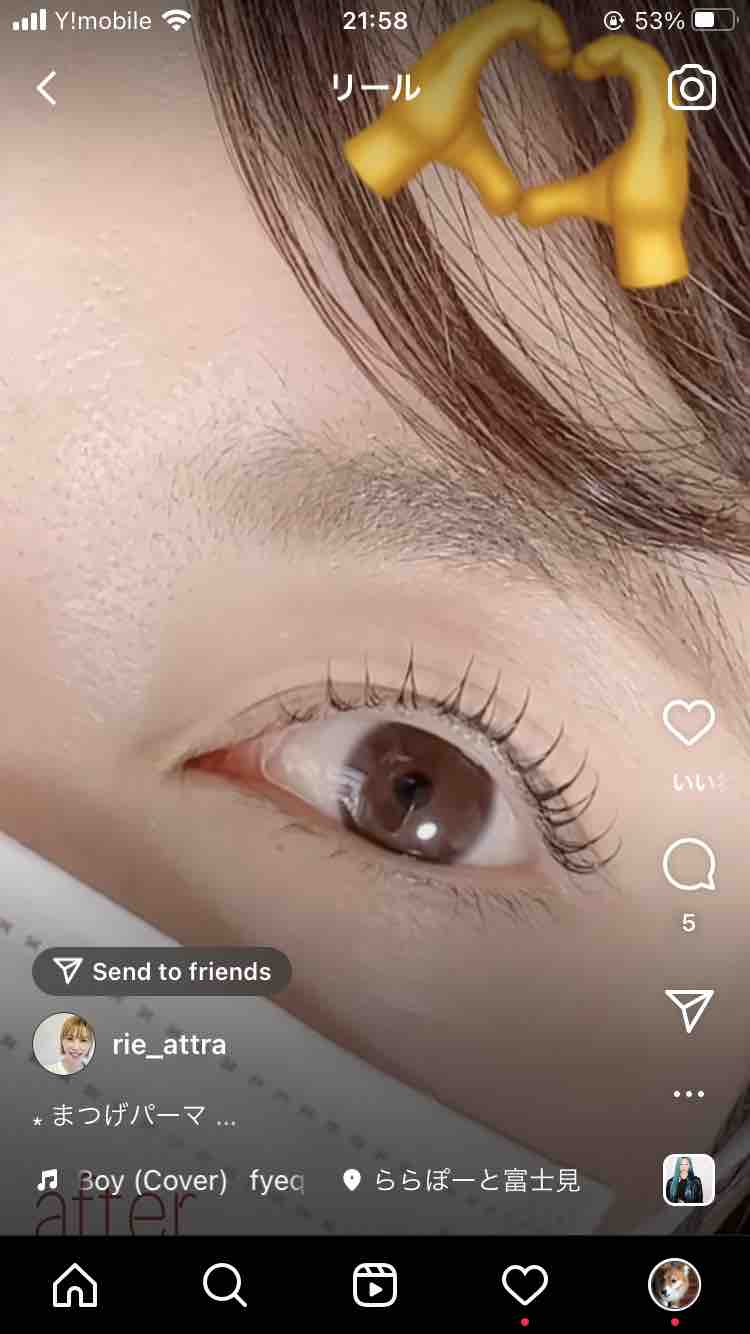Open rie_attra's profile
Viewport: 750px width, 1334px height.
(168, 1045)
